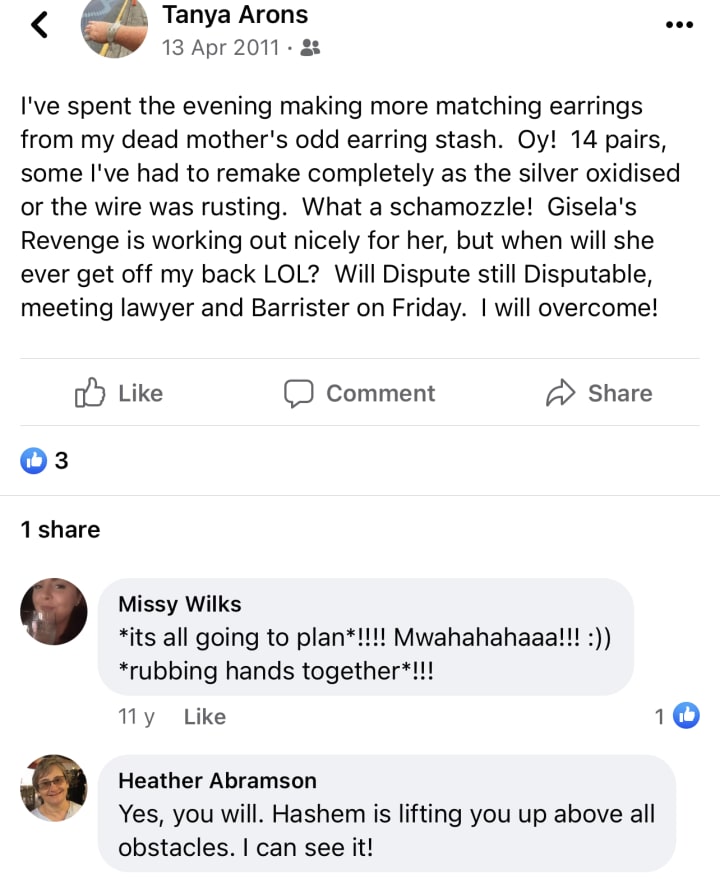Like Tanya Arons' post
Viewport: 720px width, 879px height.
pyautogui.click(x=119, y=393)
